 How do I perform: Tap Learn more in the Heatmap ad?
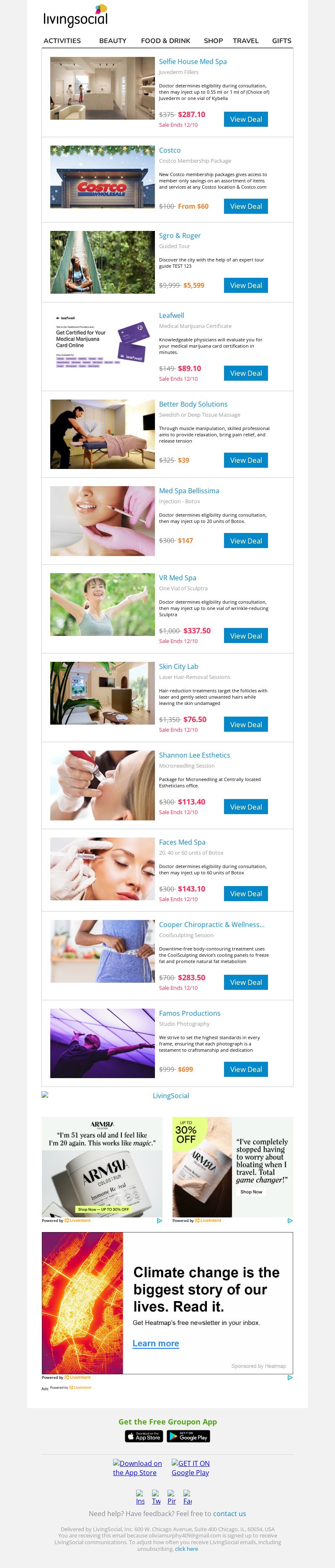click(155, 1343)
